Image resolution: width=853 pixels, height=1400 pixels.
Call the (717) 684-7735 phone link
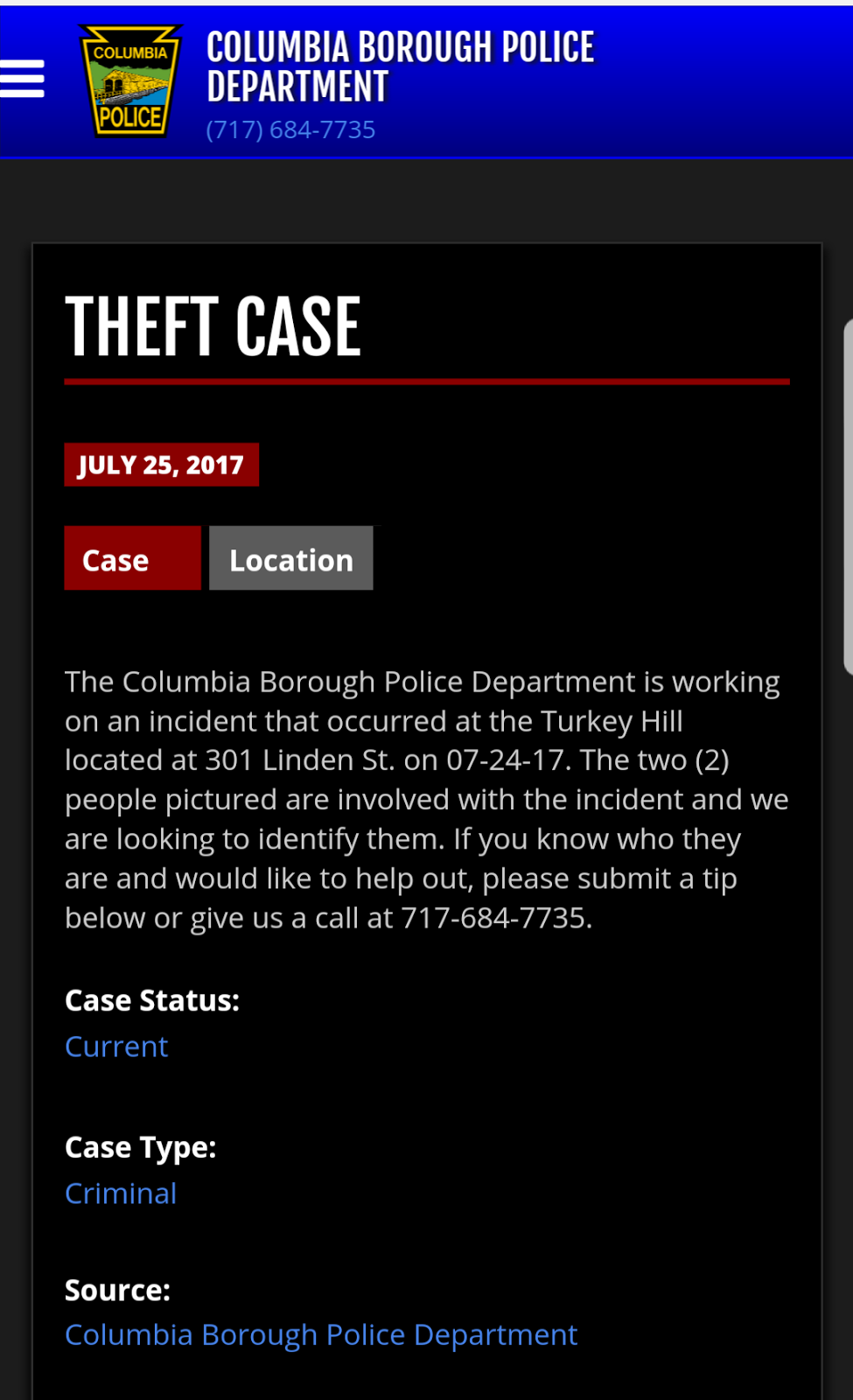click(290, 129)
